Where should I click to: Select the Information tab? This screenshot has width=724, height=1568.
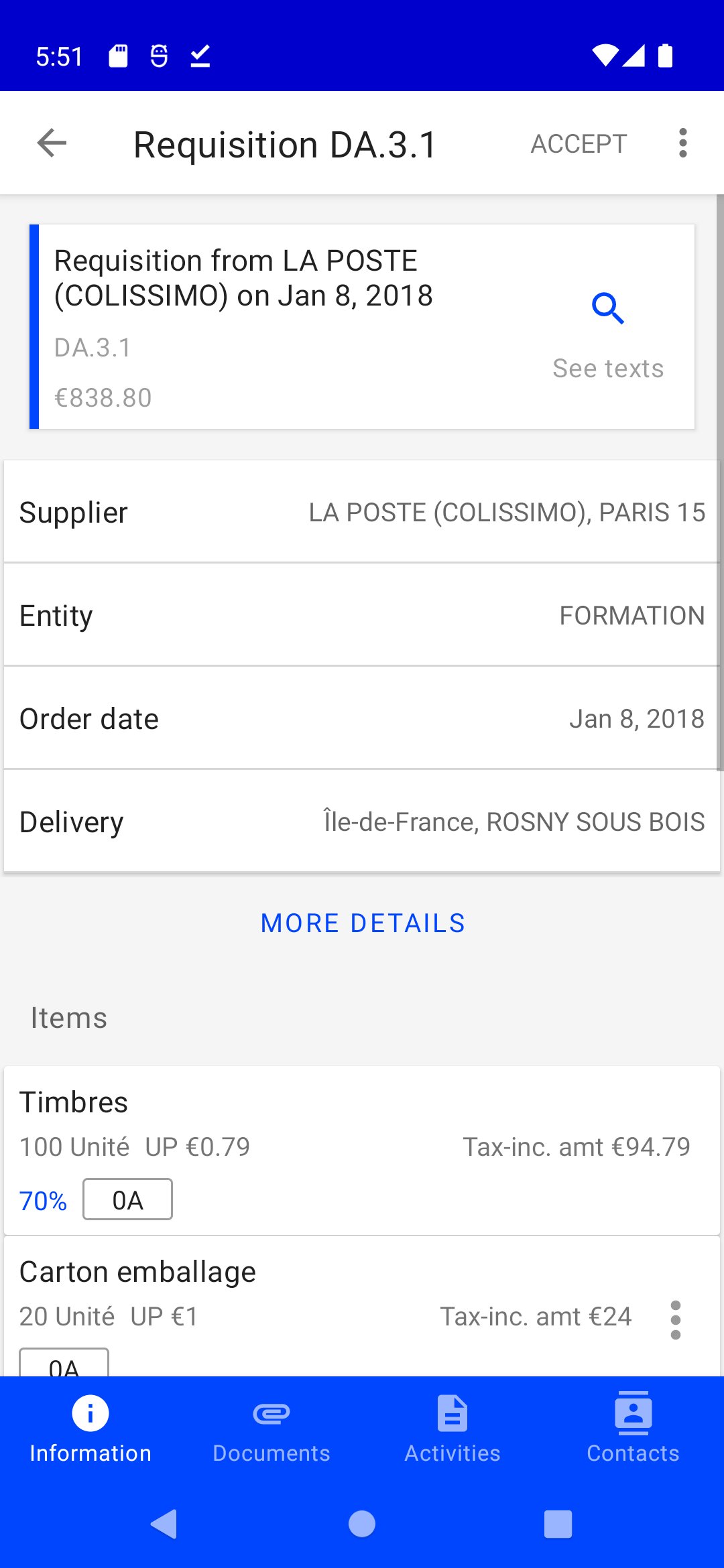[x=90, y=1427]
